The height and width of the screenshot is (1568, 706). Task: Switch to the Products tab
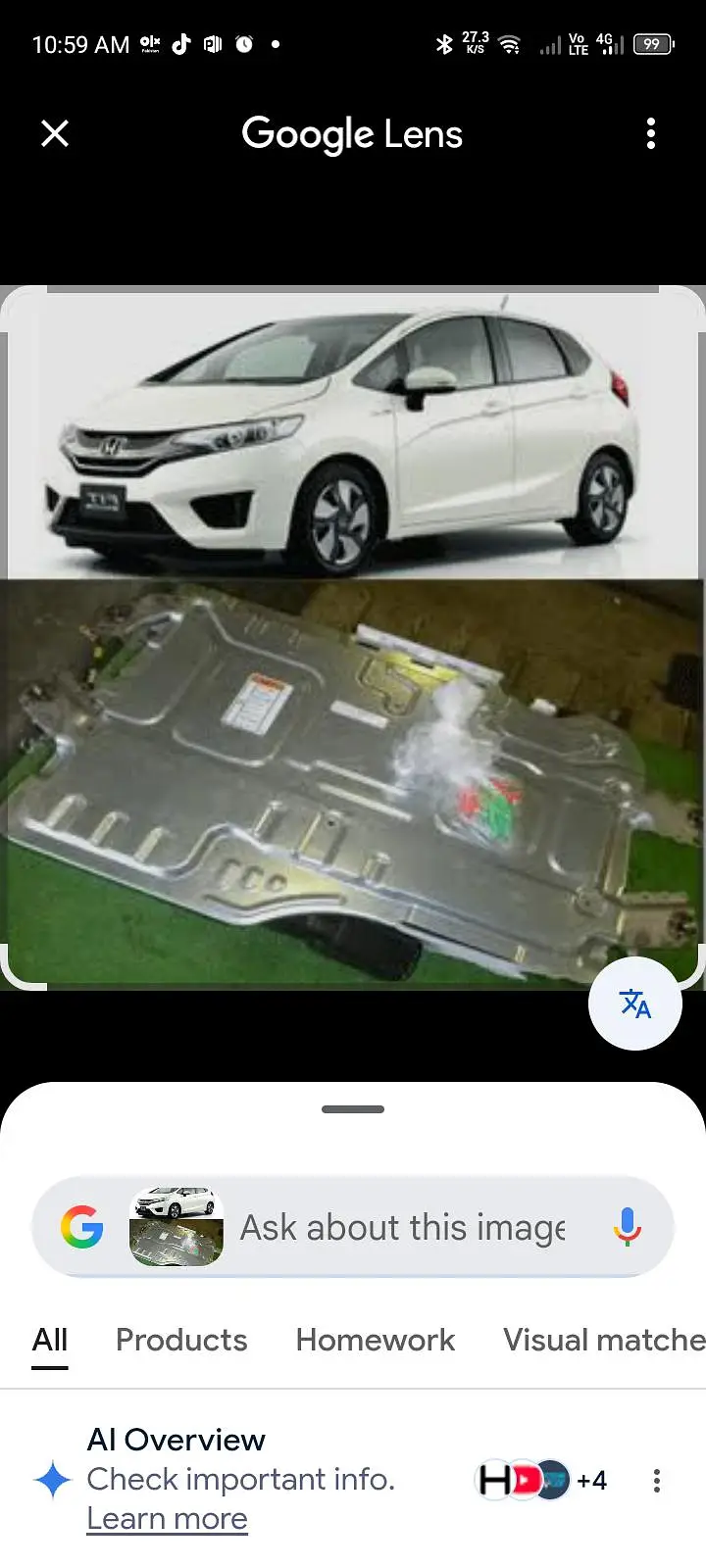click(x=180, y=1340)
